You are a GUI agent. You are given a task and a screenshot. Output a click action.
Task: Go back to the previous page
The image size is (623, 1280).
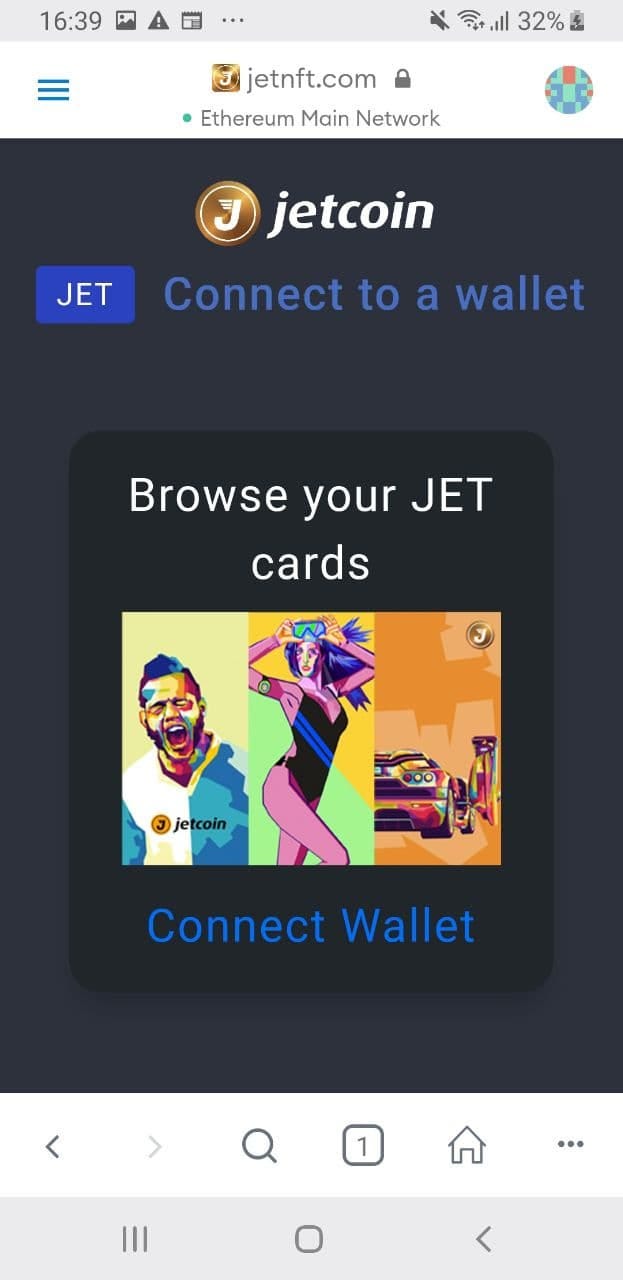pos(53,1146)
